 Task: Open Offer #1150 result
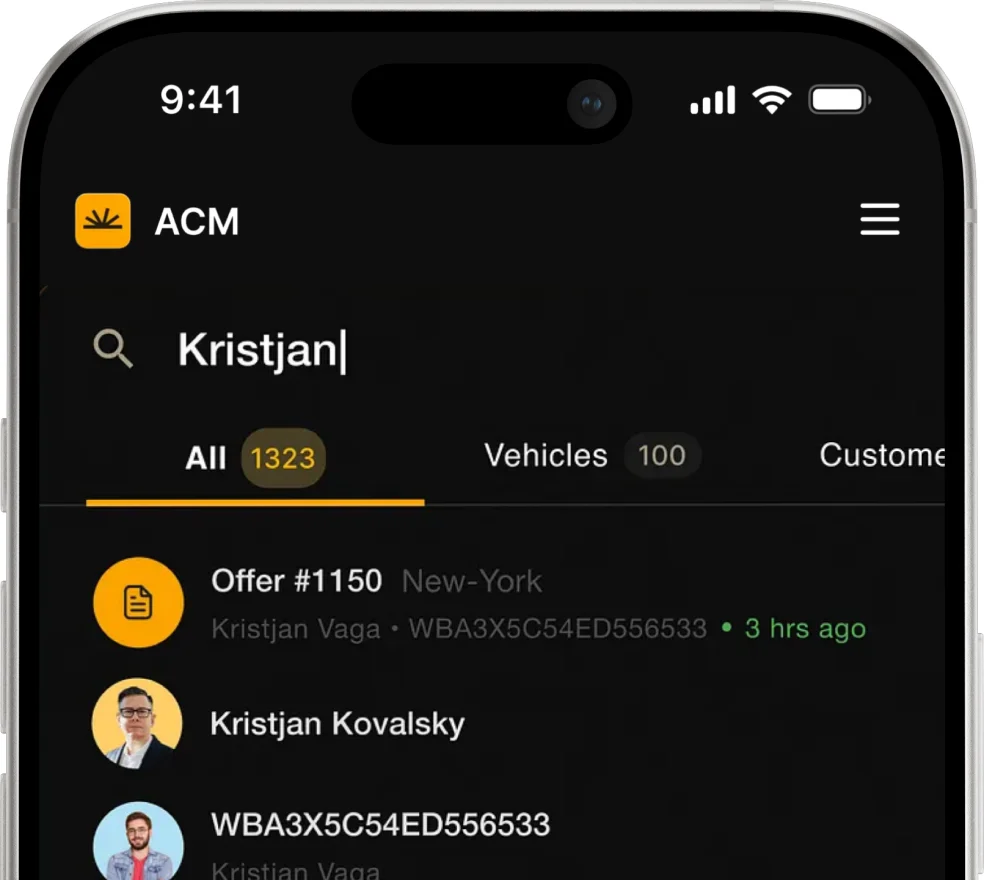coord(493,603)
